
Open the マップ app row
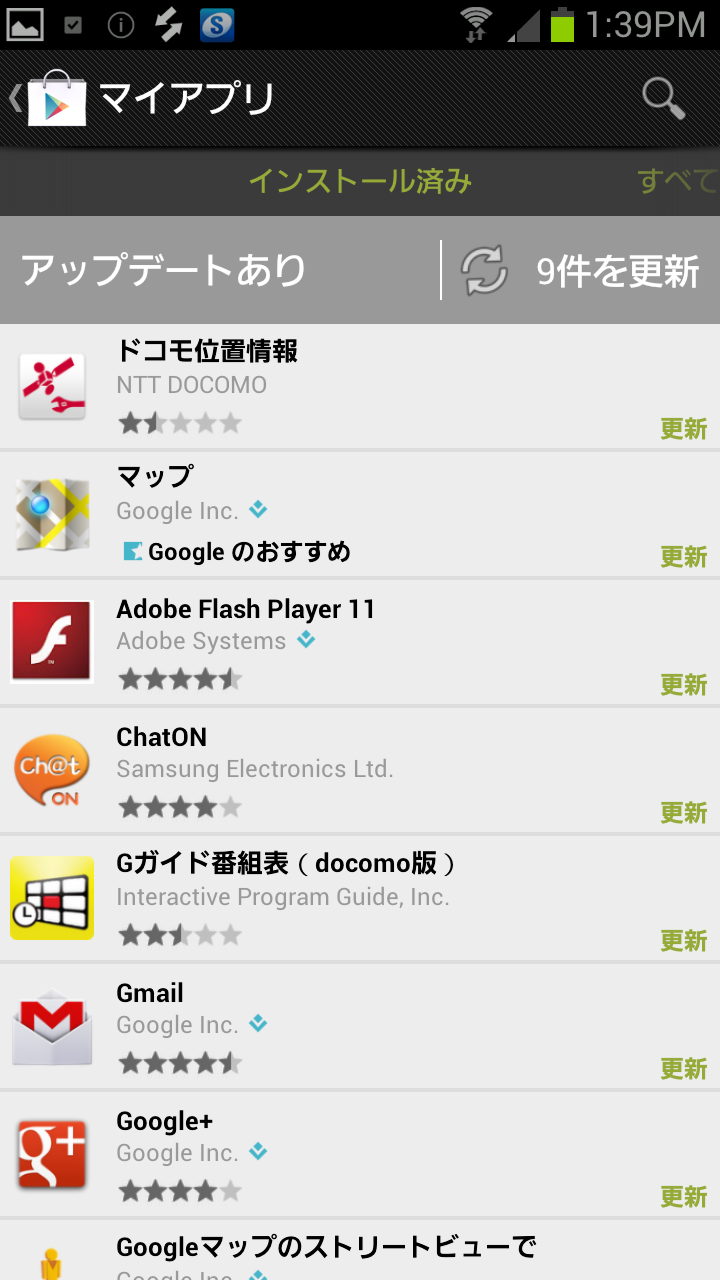pos(360,514)
